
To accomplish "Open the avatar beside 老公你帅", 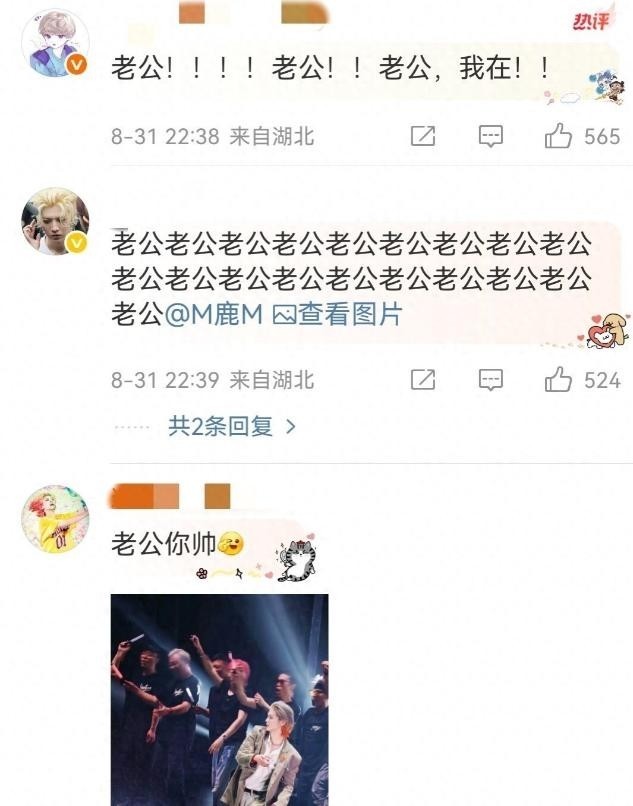I will 56,519.
